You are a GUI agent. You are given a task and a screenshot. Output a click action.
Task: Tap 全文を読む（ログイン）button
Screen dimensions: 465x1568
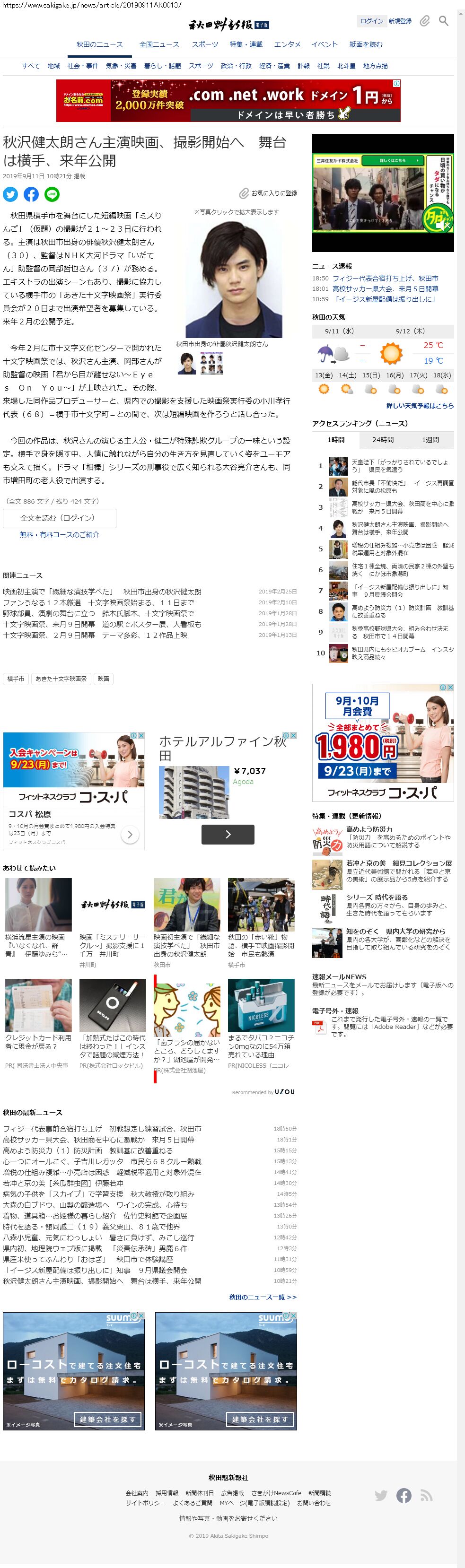click(59, 518)
